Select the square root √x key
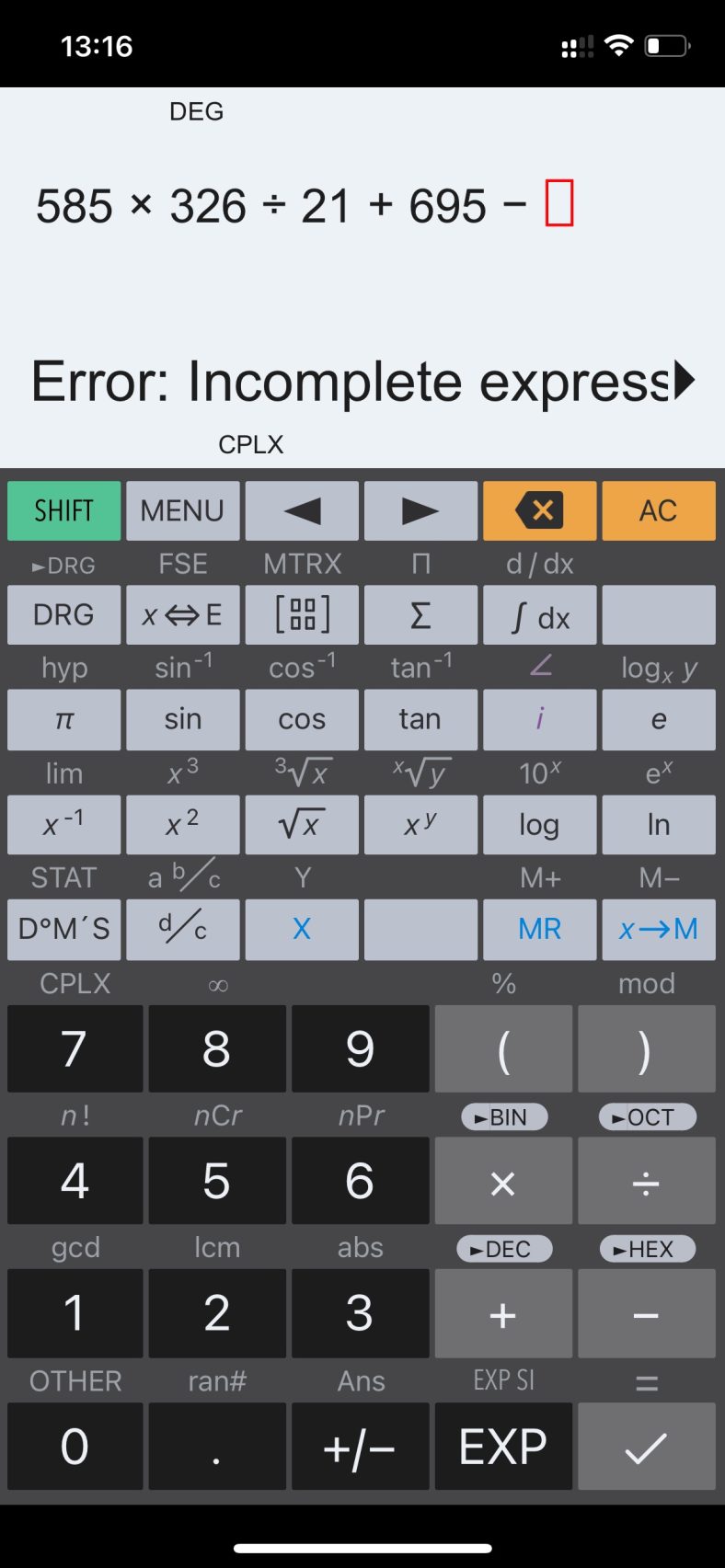Screen dimensions: 725x1568 [302, 825]
